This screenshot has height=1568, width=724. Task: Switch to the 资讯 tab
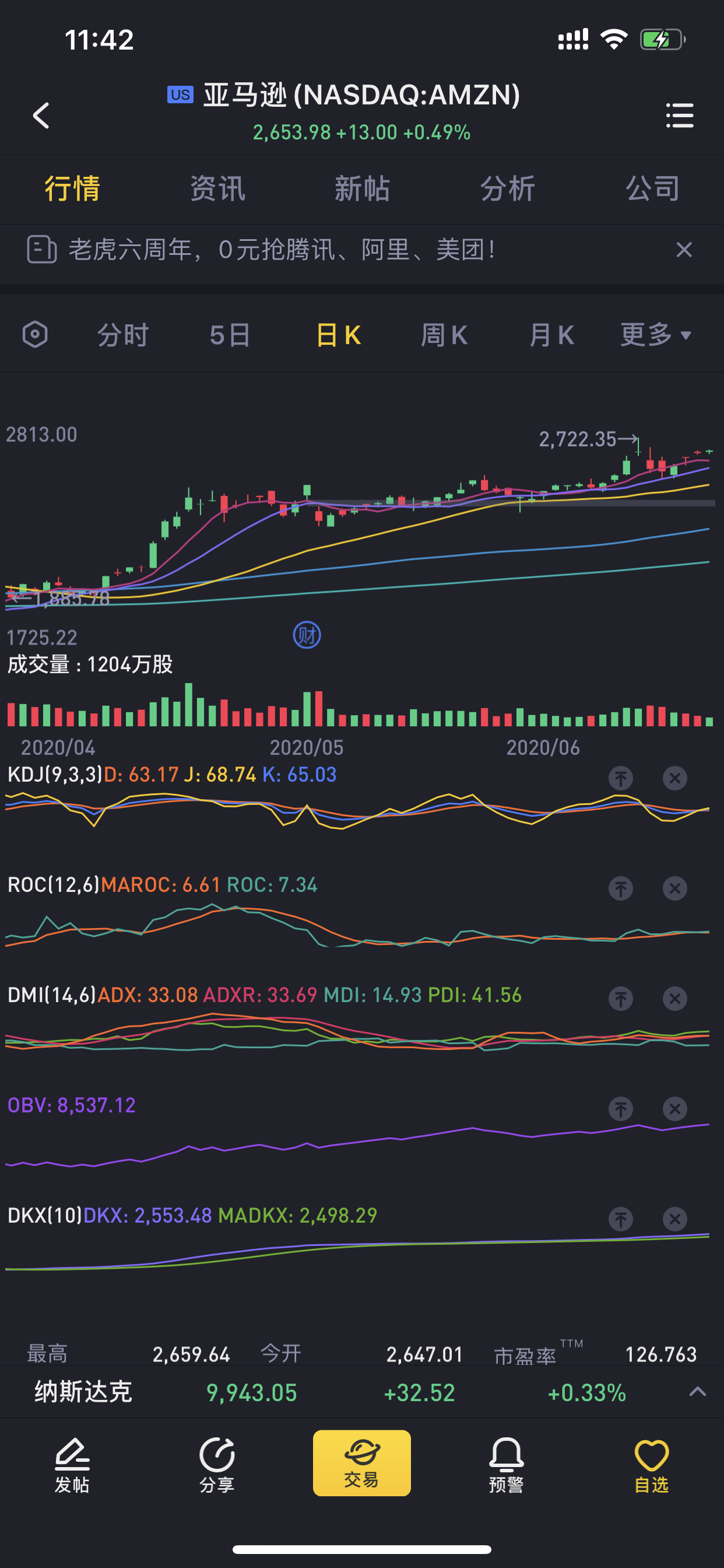(217, 188)
